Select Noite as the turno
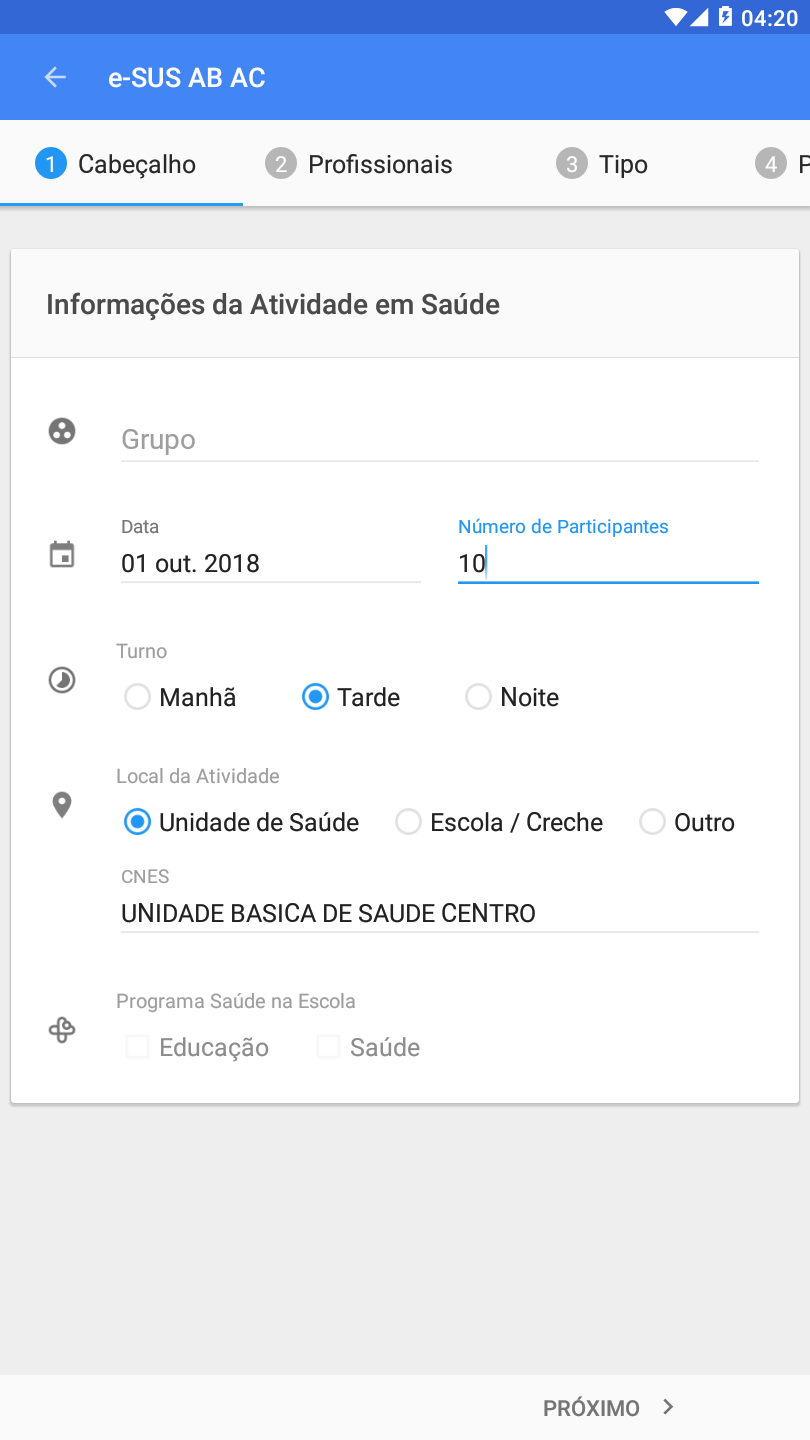The image size is (810, 1440). click(x=512, y=697)
